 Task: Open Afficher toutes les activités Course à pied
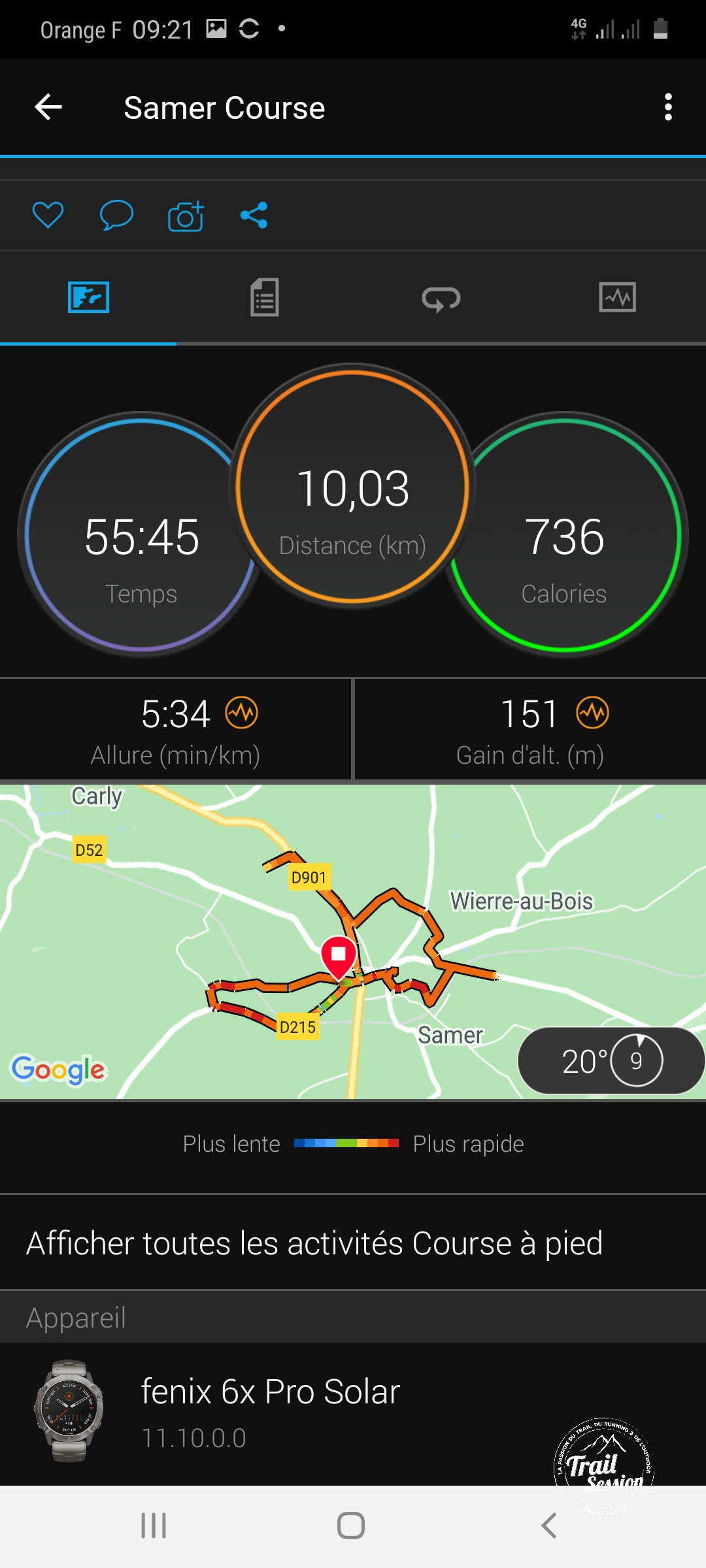tap(314, 1243)
